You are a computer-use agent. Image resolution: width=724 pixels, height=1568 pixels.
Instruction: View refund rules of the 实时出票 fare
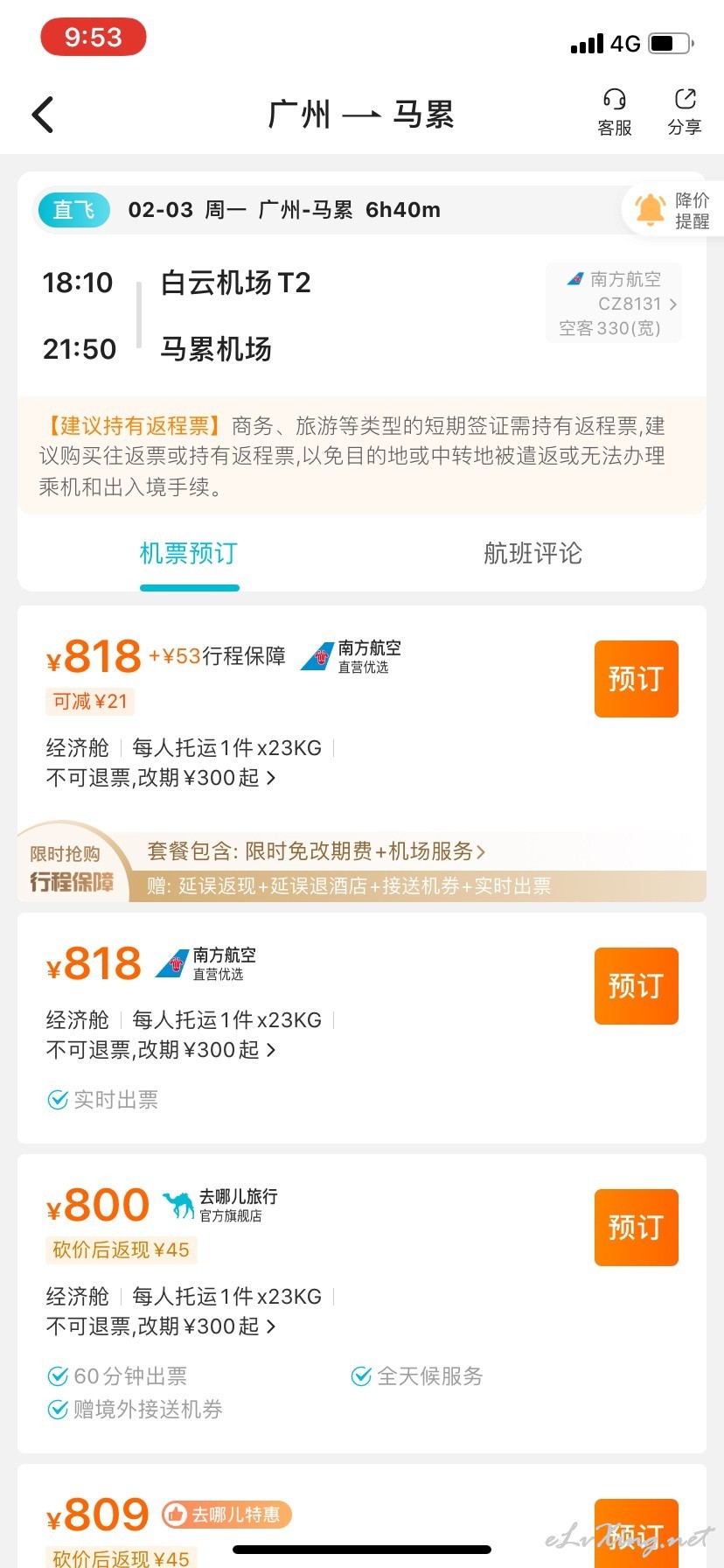pos(161,1050)
